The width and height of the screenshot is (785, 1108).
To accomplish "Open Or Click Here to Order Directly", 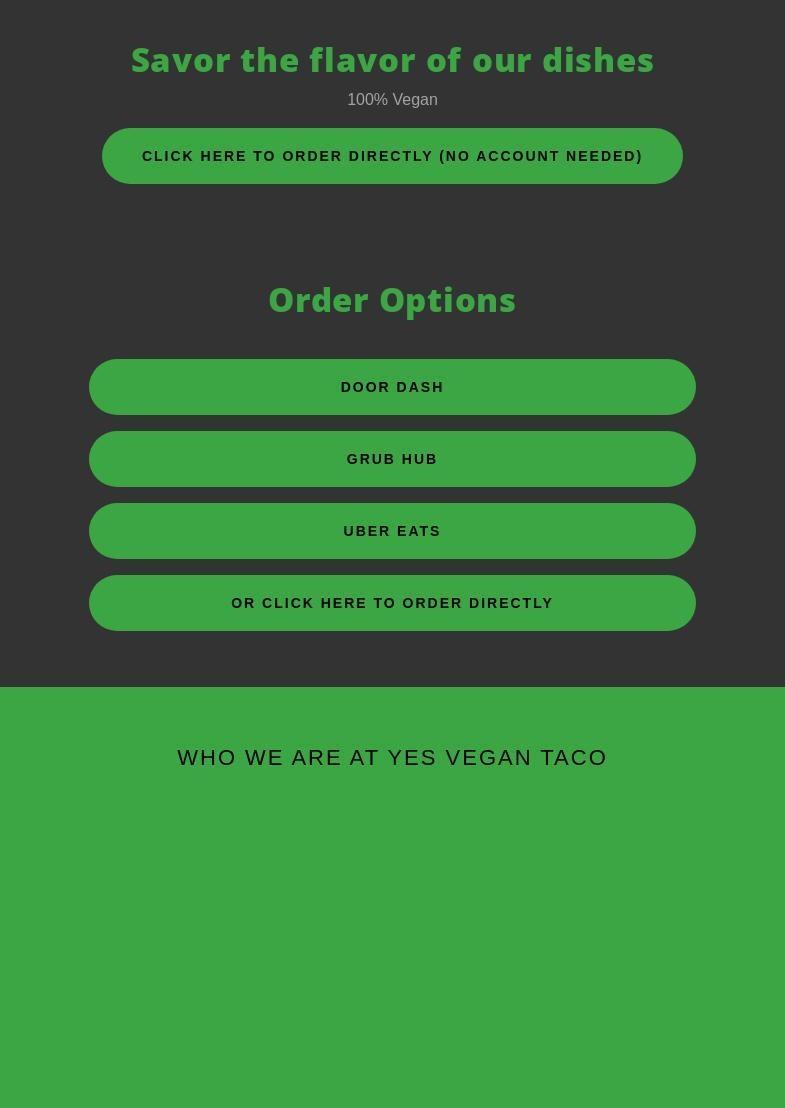I will [x=392, y=603].
